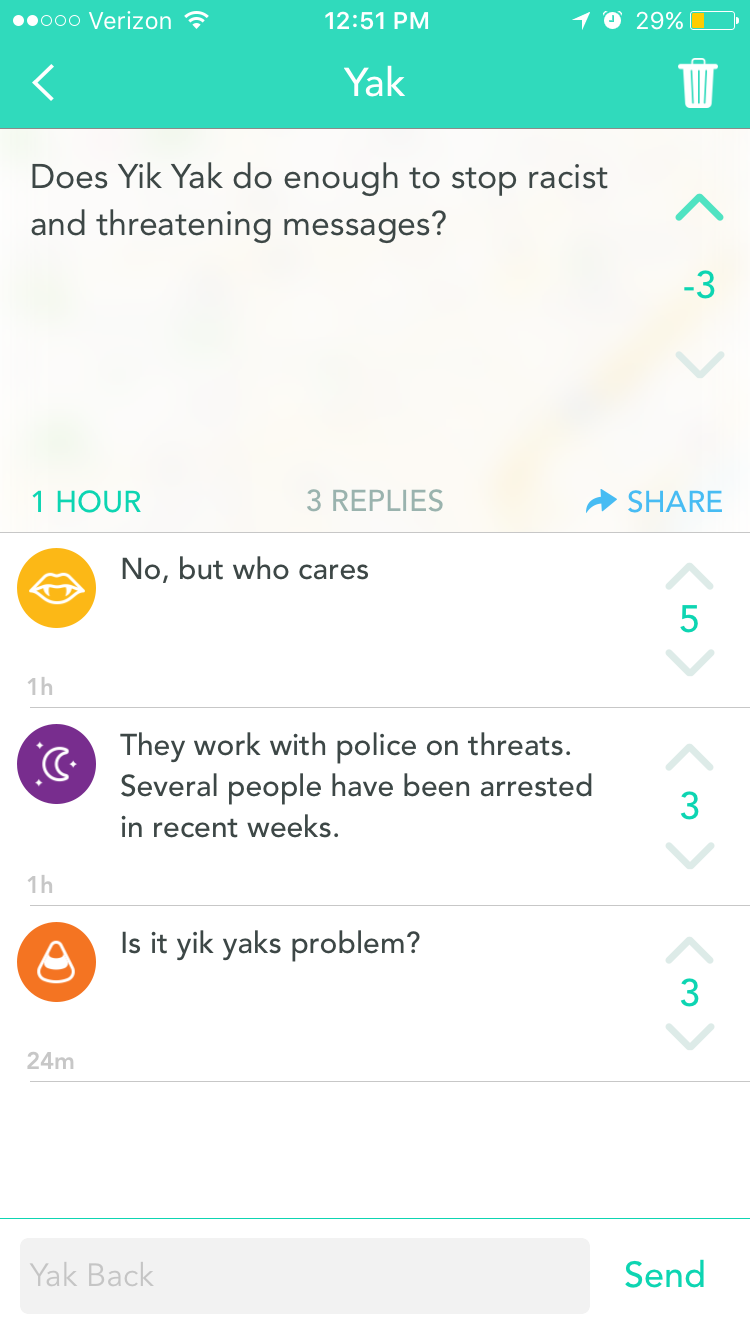Upvote the reply about working with police

(x=689, y=757)
